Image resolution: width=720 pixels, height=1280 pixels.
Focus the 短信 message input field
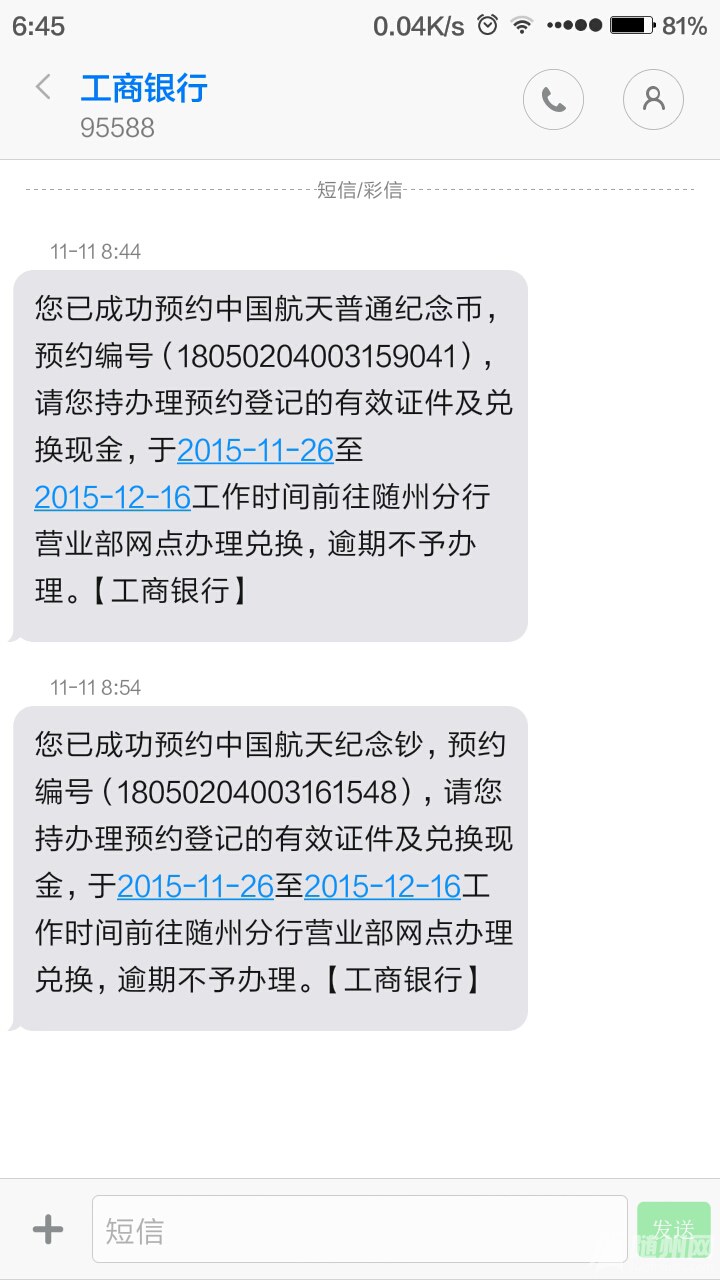[x=360, y=1229]
